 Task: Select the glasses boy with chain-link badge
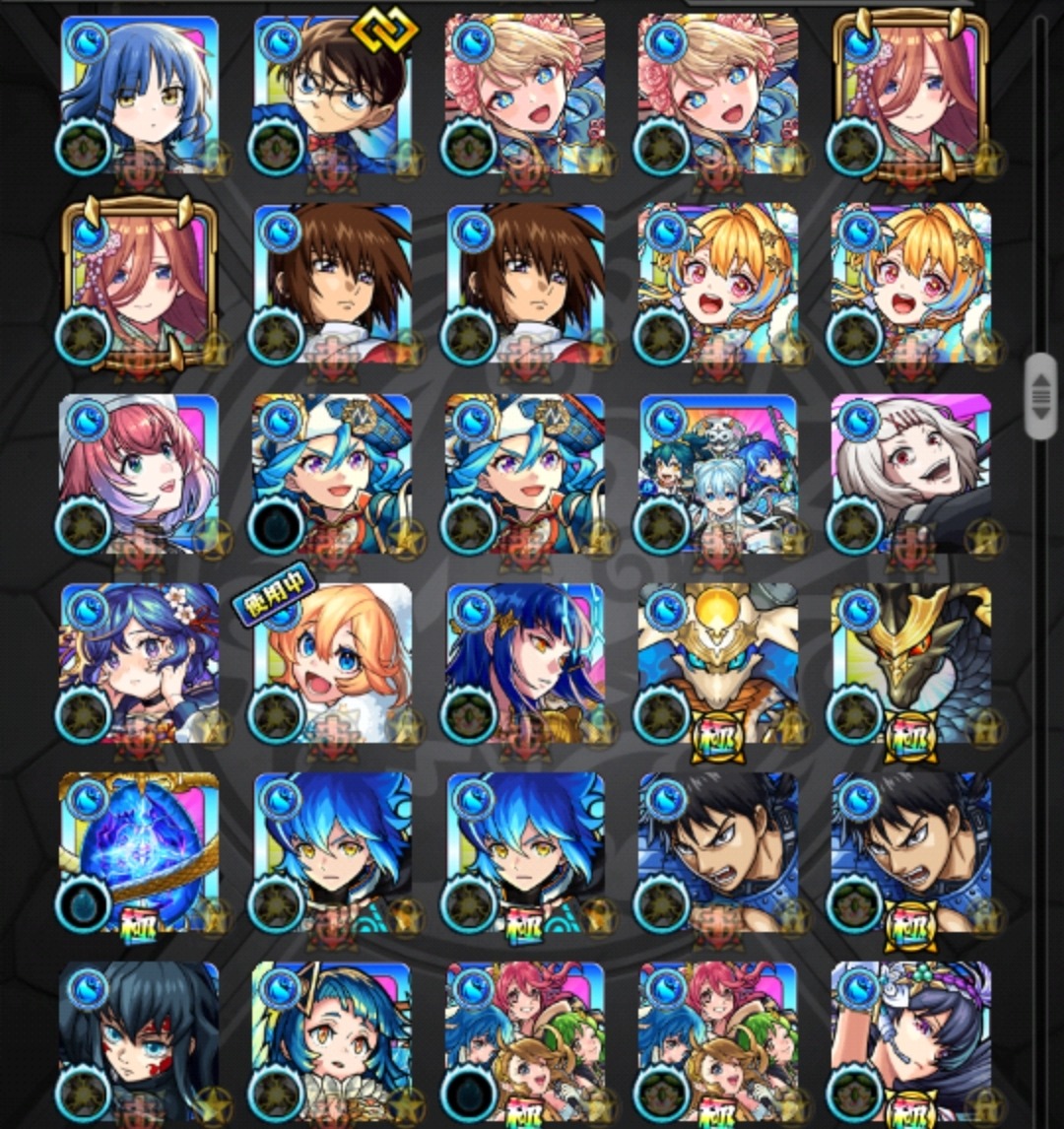(332, 96)
